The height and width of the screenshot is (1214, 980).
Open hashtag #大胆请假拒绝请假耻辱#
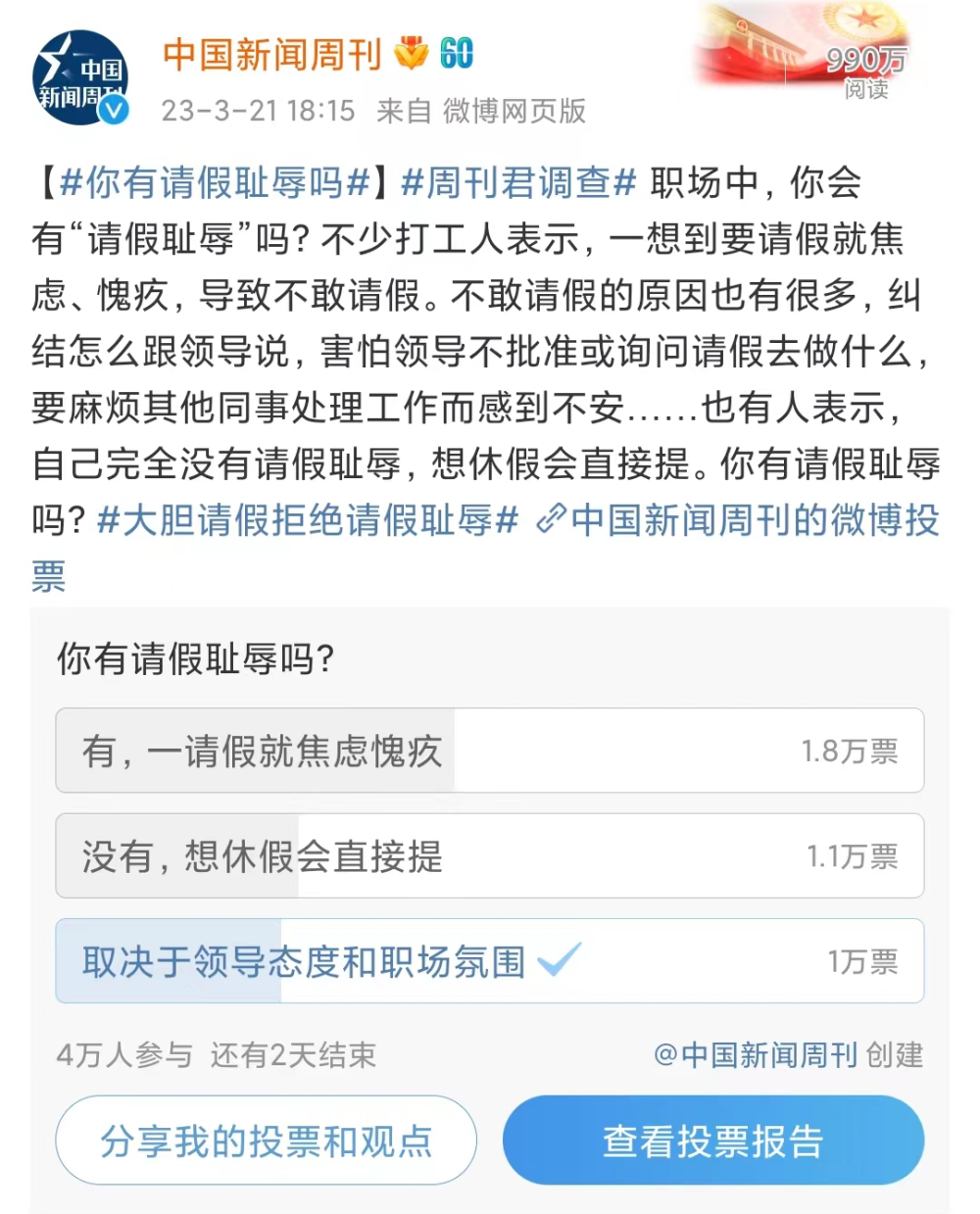(308, 520)
